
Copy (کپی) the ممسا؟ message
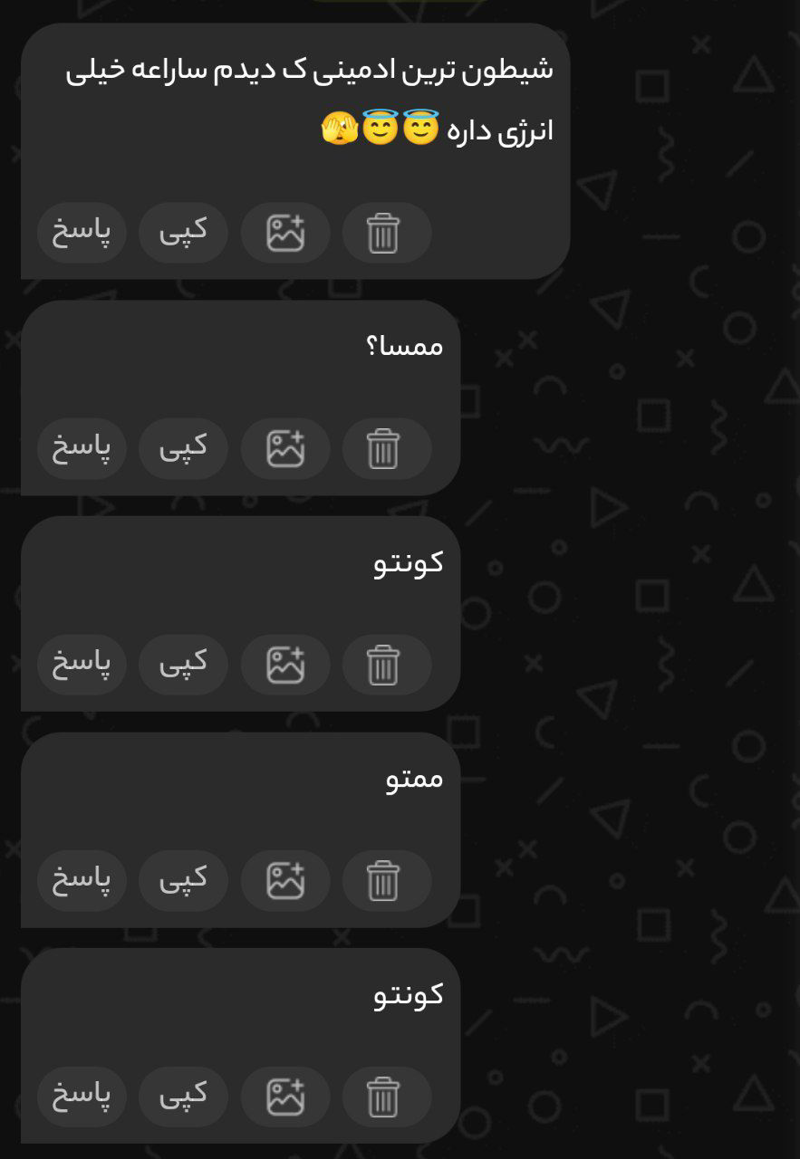(183, 448)
